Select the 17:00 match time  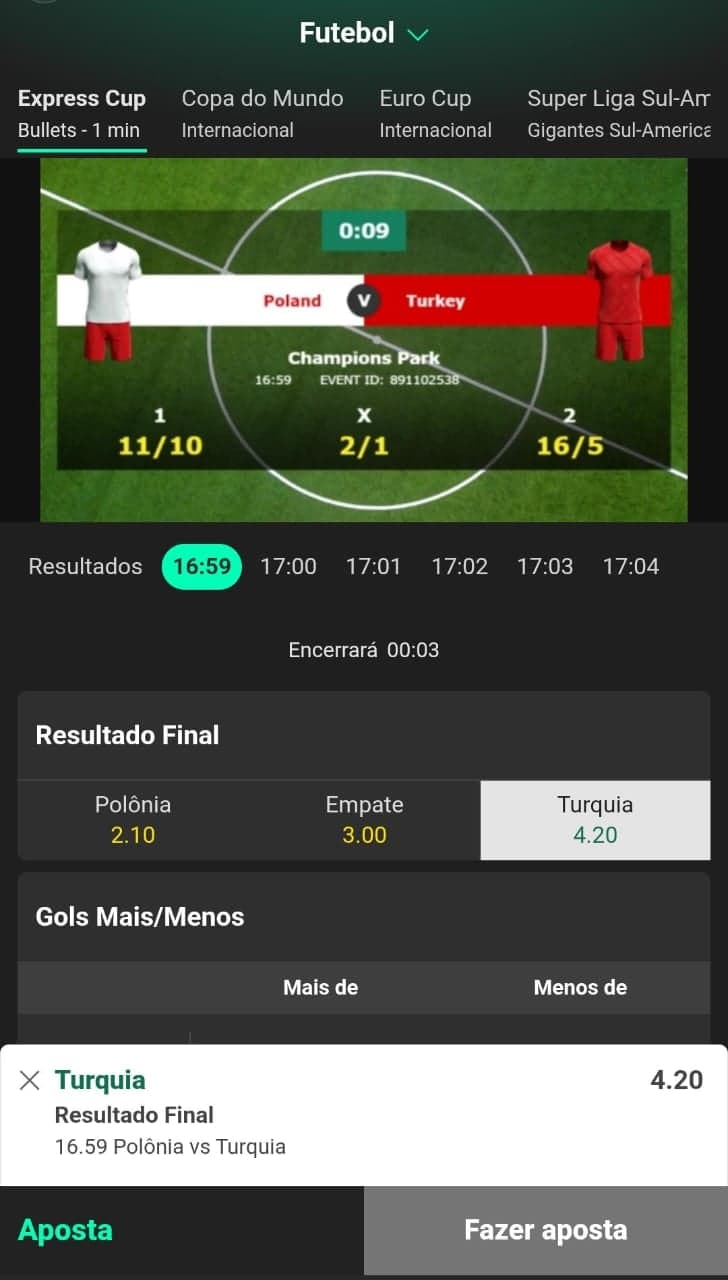pyautogui.click(x=288, y=566)
